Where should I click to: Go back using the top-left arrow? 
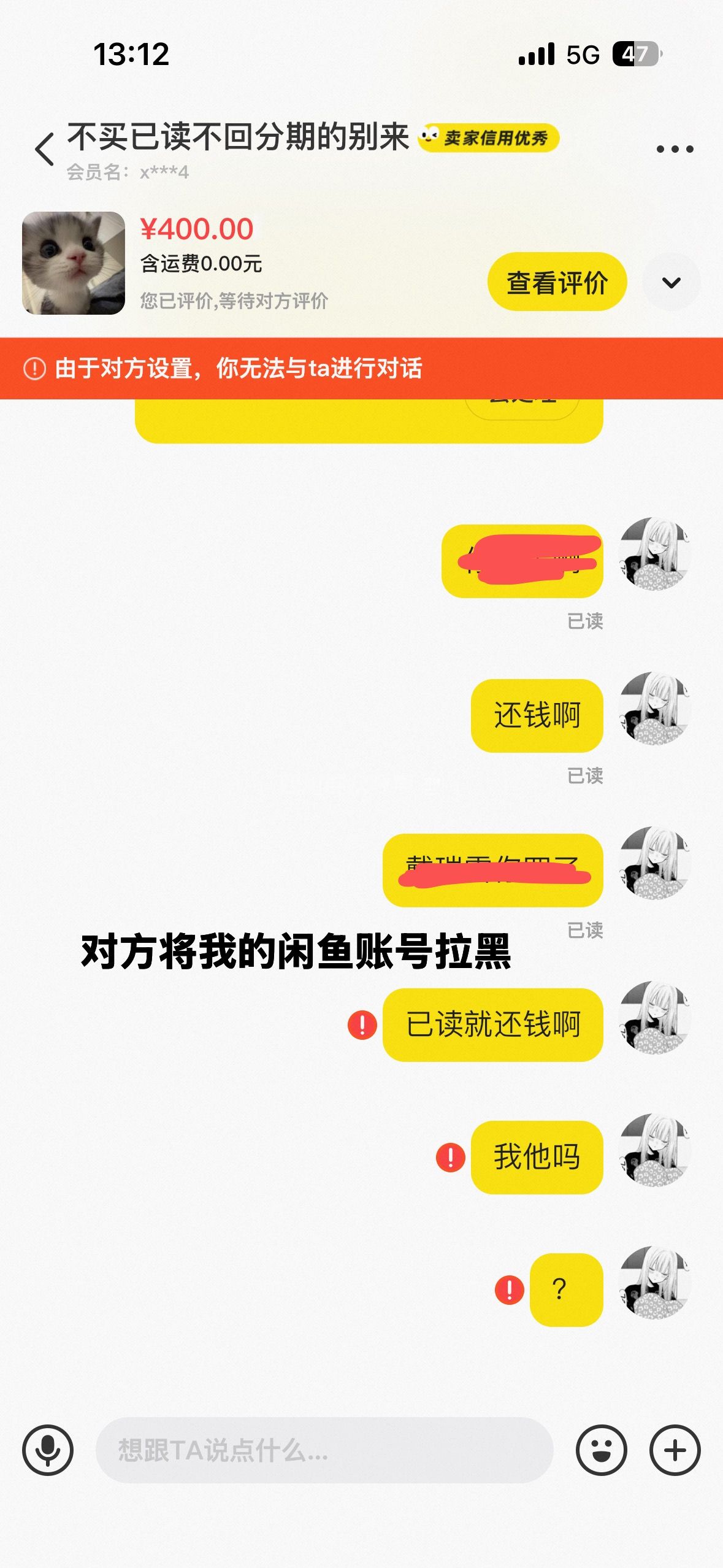coord(44,149)
